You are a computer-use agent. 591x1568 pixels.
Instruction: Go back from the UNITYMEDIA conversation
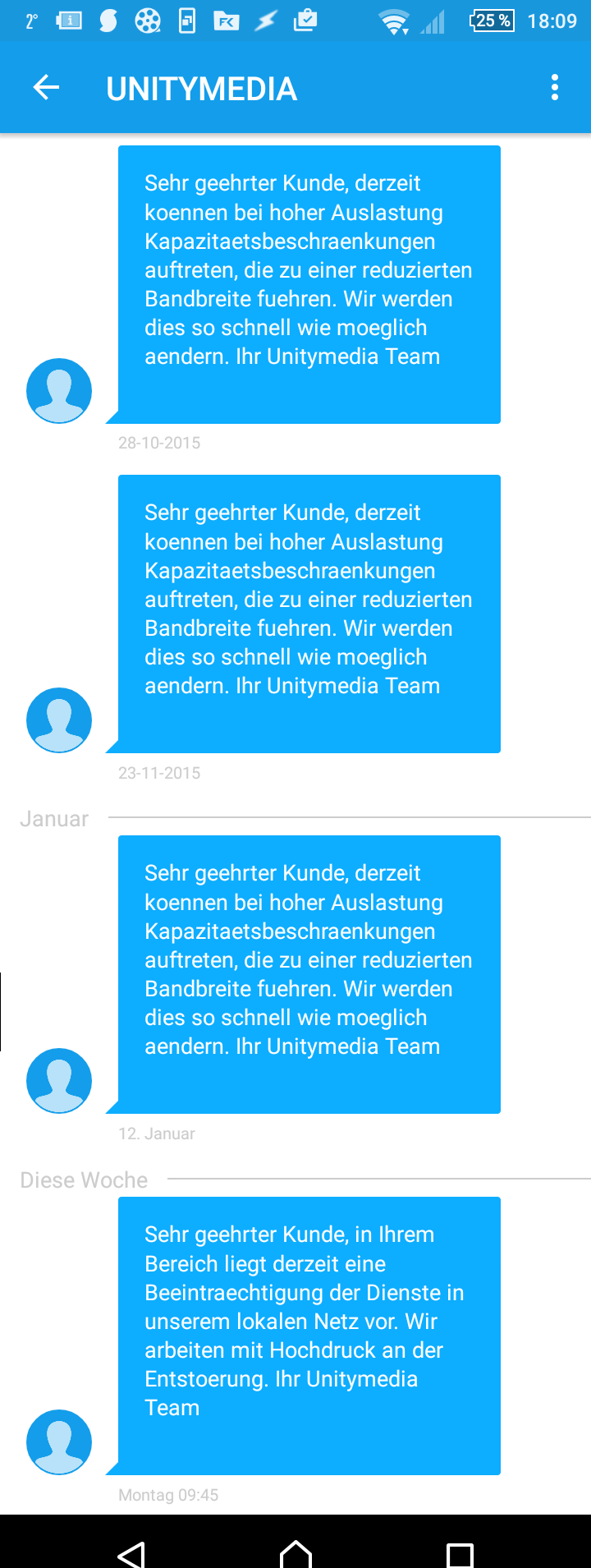click(46, 87)
